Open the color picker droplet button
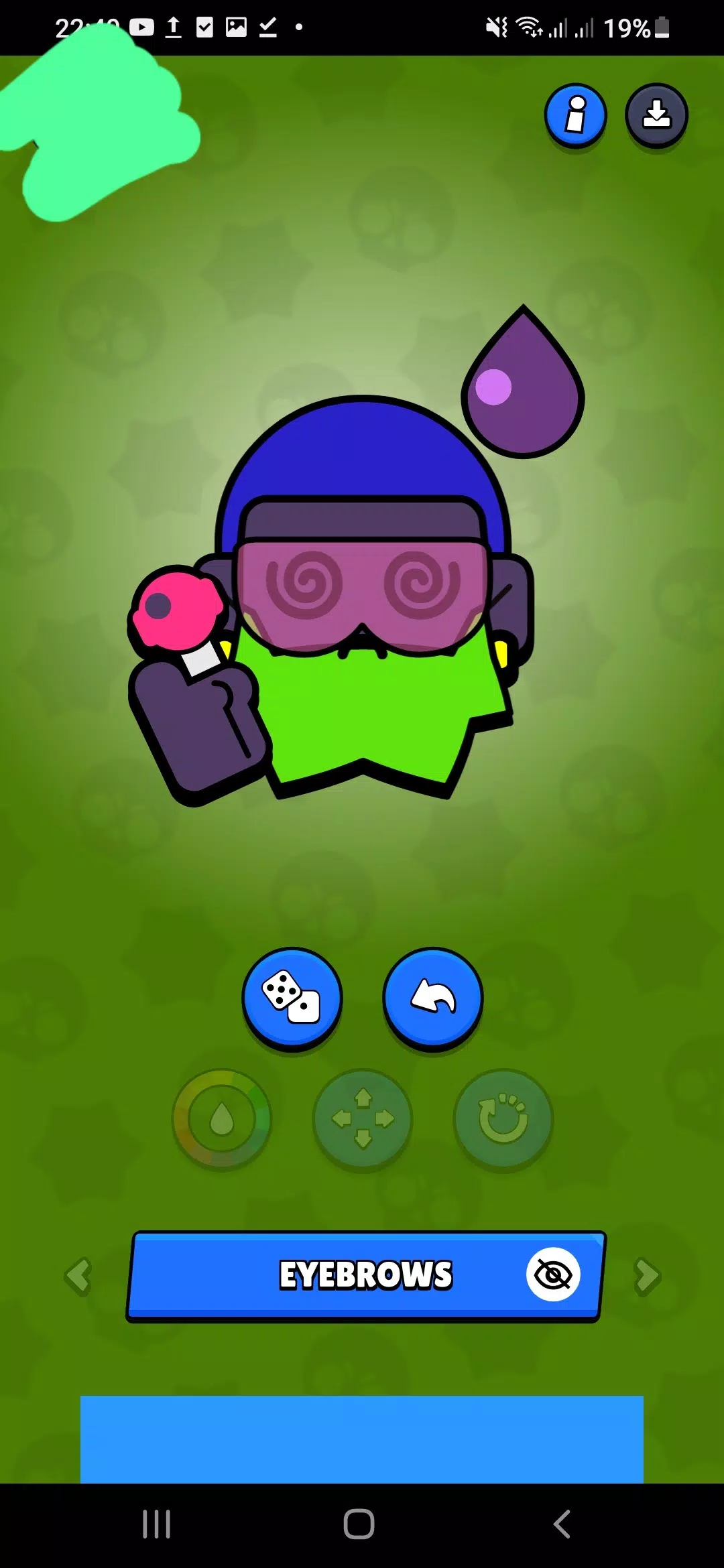The width and height of the screenshot is (724, 1568). [222, 1118]
